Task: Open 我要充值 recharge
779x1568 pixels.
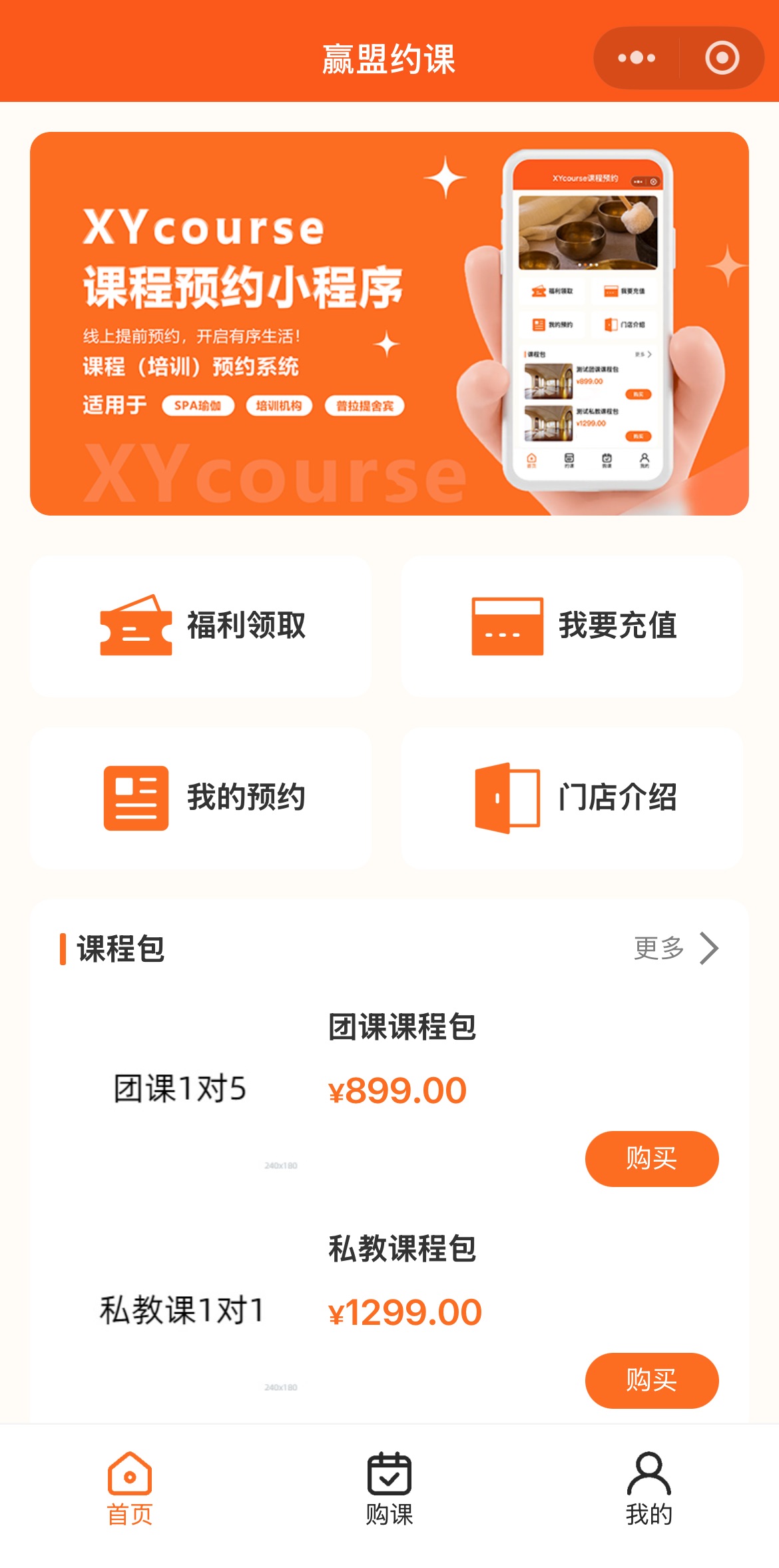Action: pyautogui.click(x=572, y=626)
